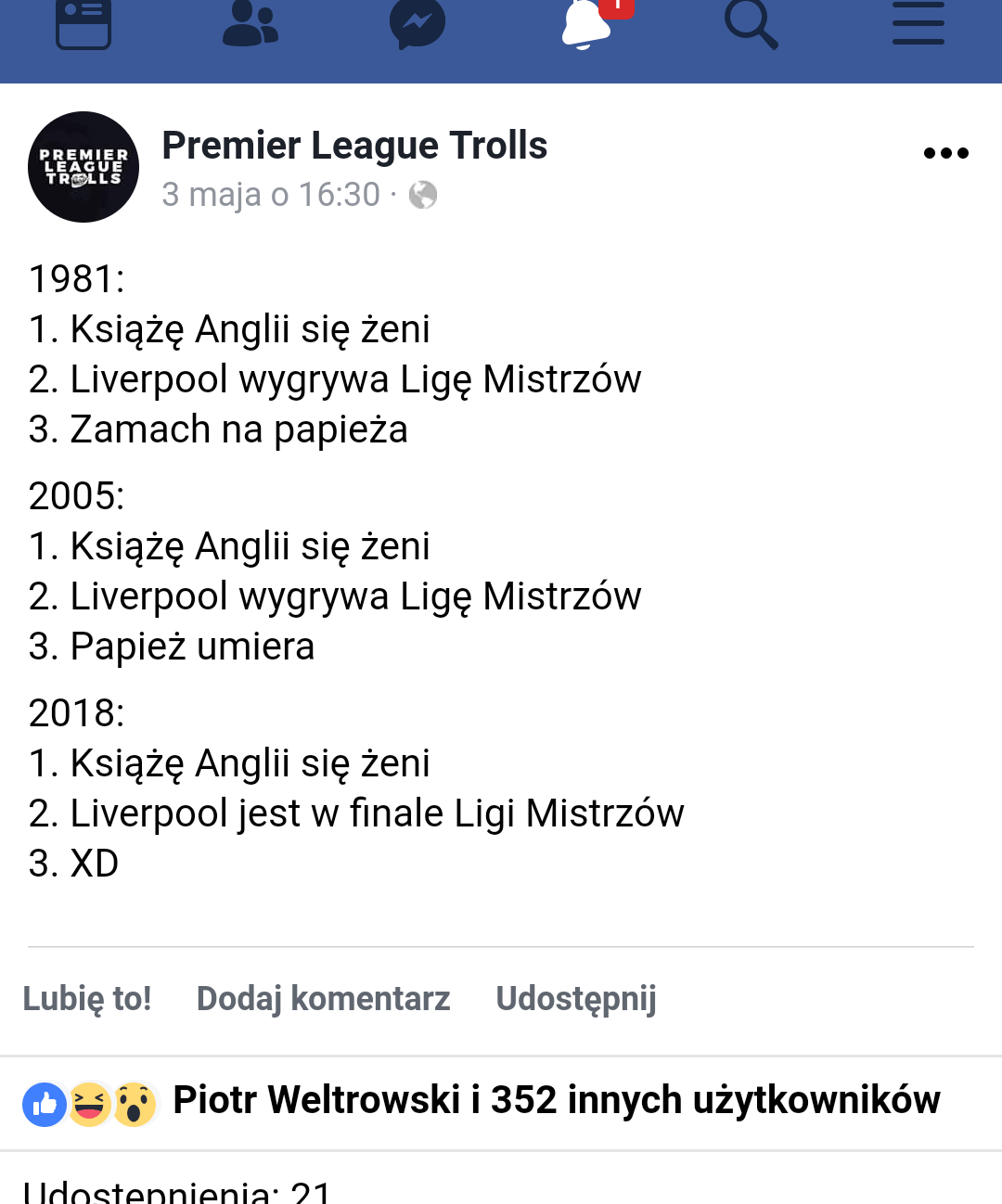View reactions from Piotr Weltrowski and others
Screen dimensions: 1002x1204
click(x=556, y=1101)
